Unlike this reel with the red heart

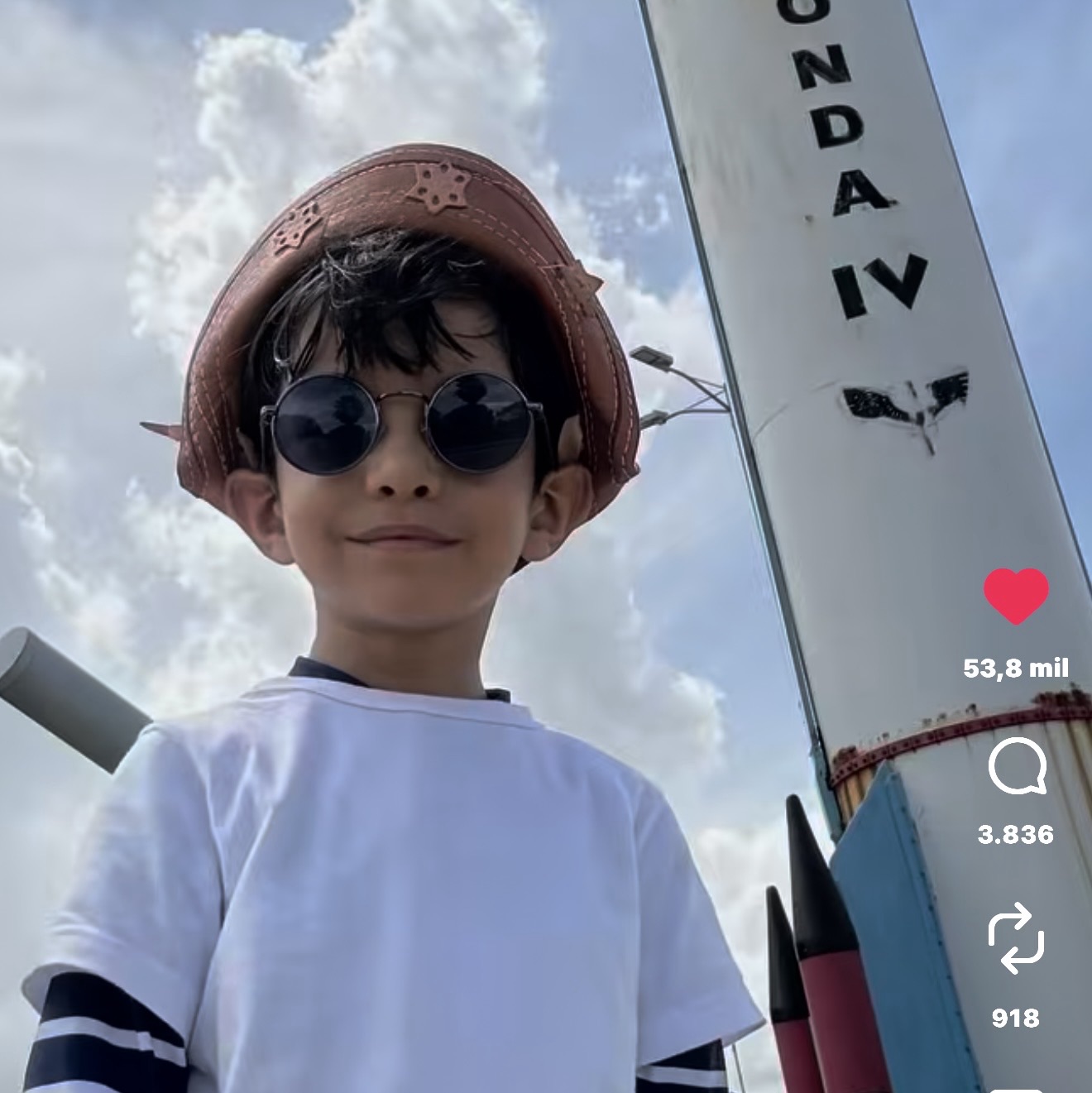pyautogui.click(x=1016, y=596)
